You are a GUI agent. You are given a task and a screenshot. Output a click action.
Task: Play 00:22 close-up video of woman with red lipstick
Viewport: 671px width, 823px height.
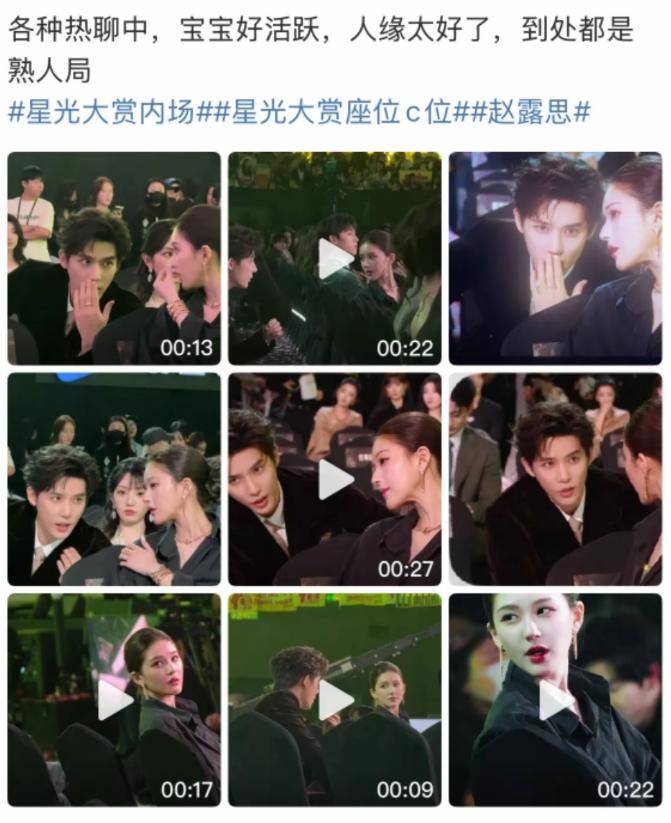[555, 700]
